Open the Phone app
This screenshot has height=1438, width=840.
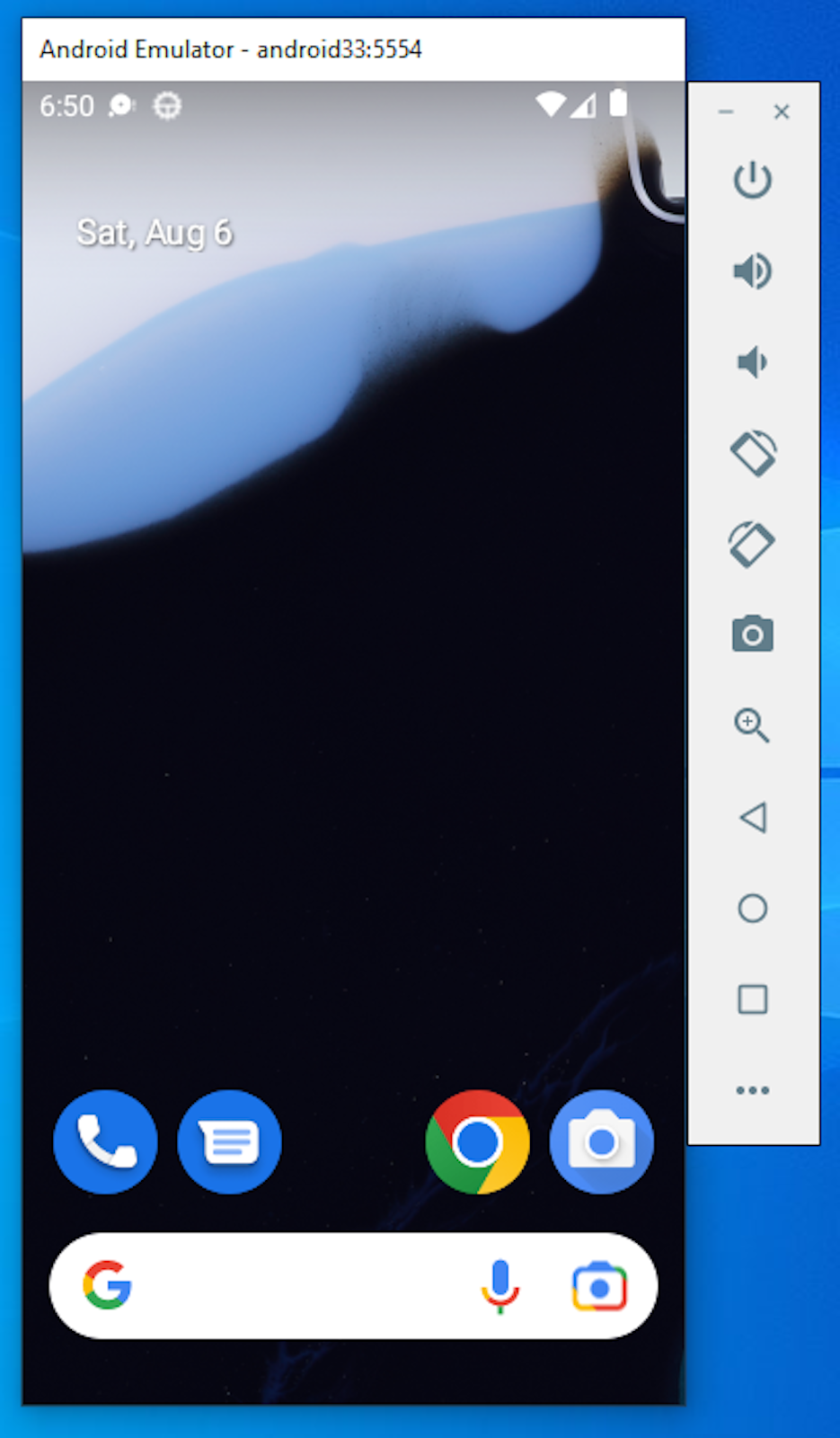coord(105,1141)
